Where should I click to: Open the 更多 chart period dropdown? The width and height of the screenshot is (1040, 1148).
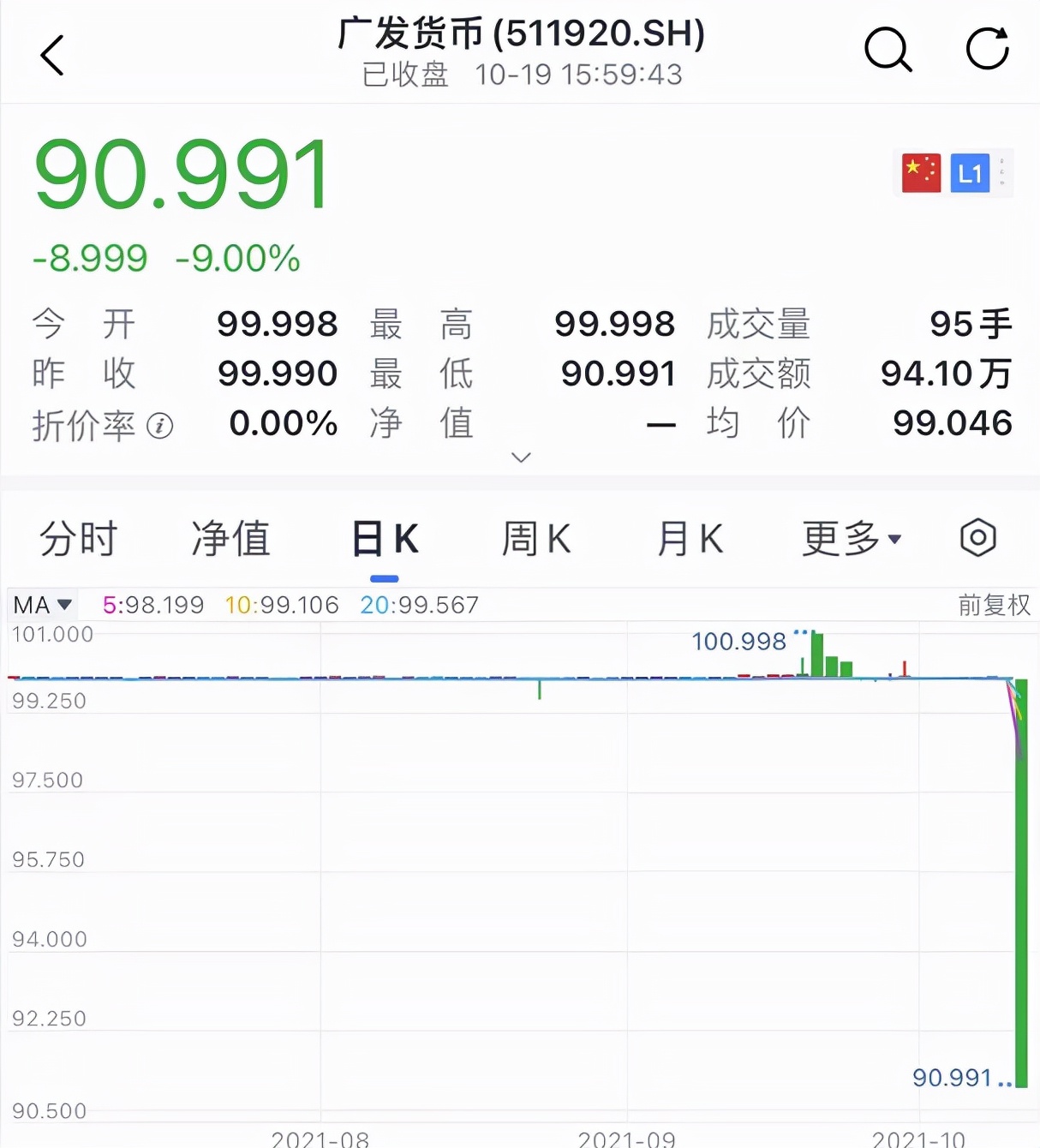click(x=851, y=539)
